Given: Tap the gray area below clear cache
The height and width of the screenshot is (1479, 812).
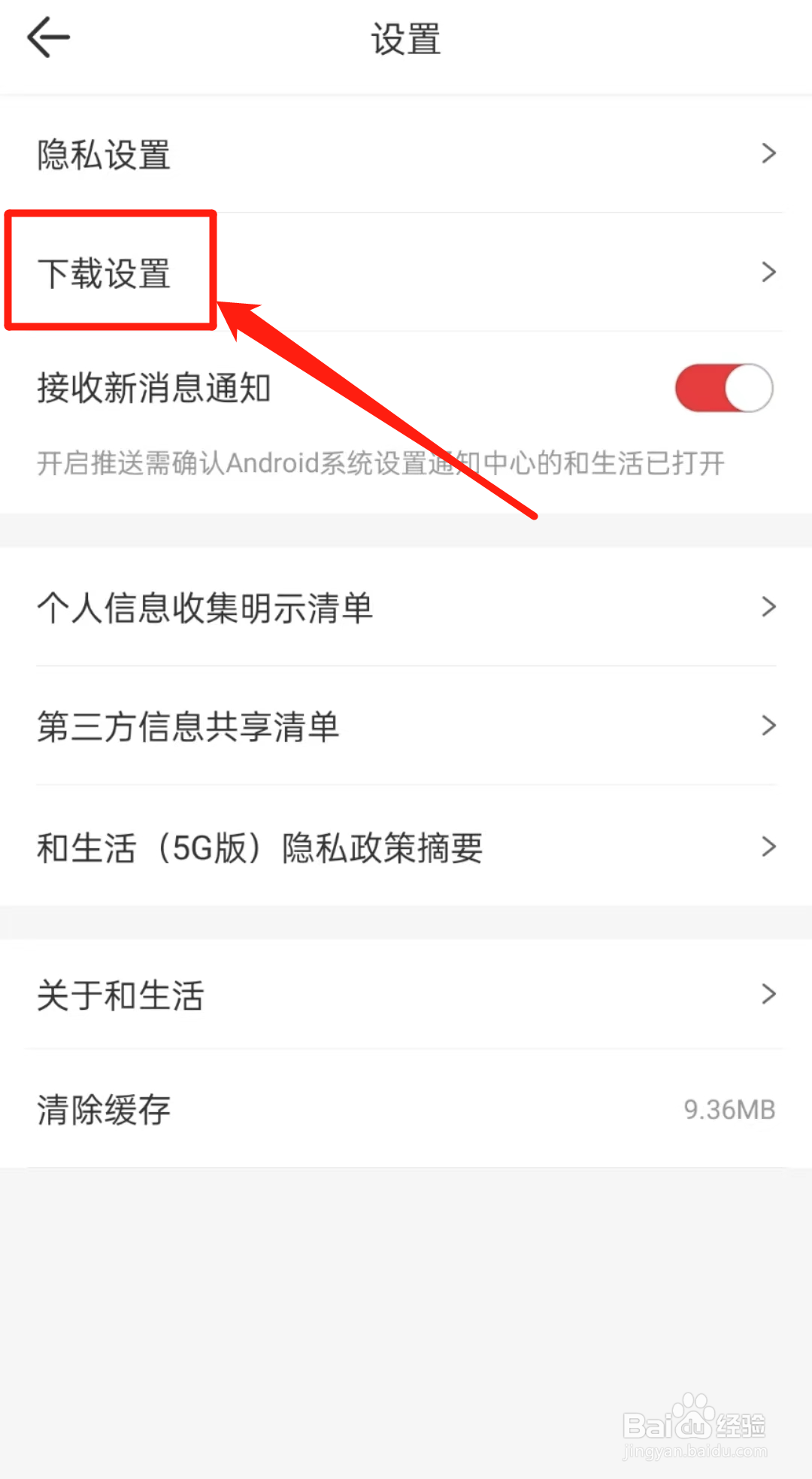Looking at the screenshot, I should click(x=406, y=1278).
